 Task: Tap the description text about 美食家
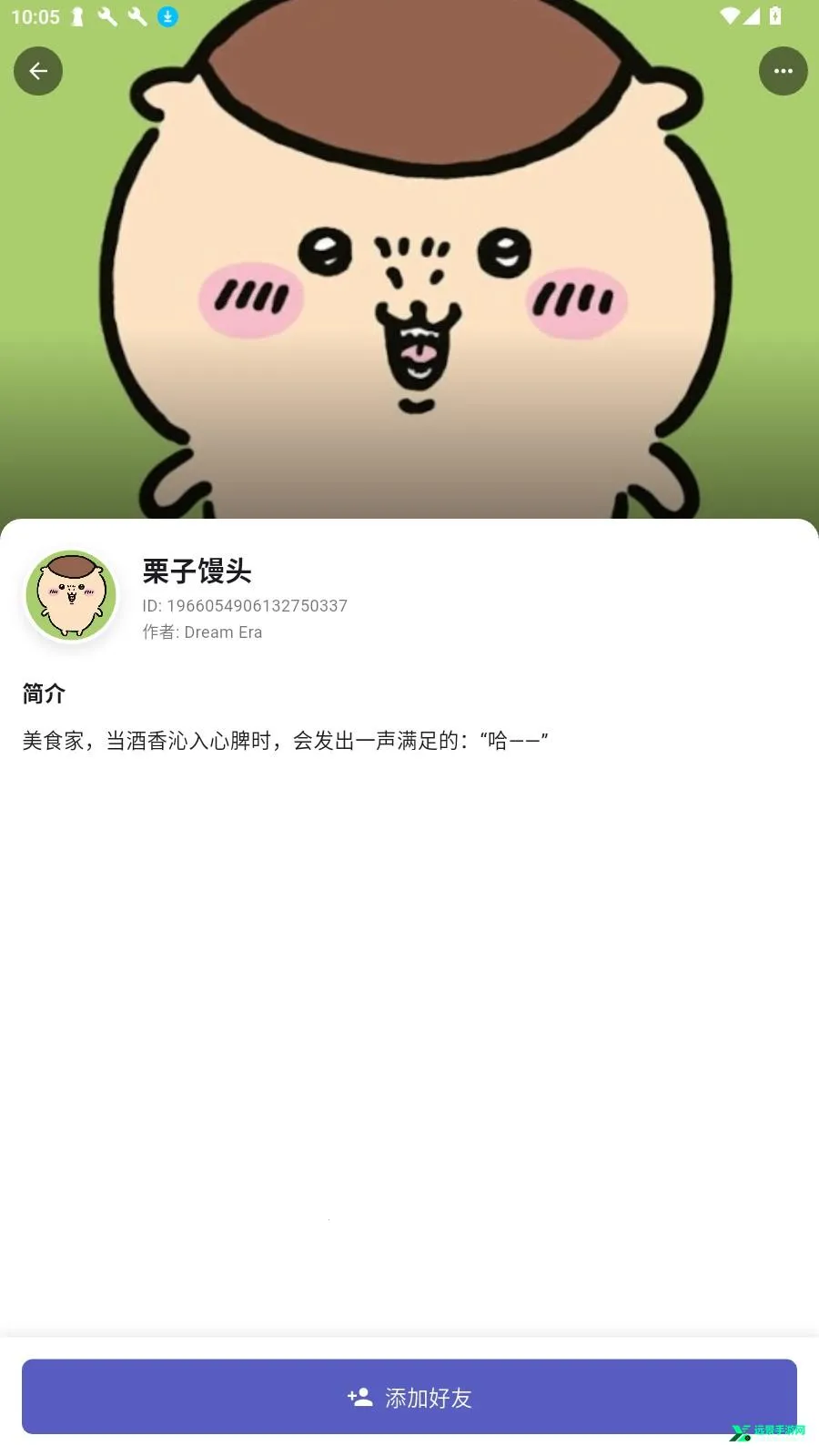point(285,740)
